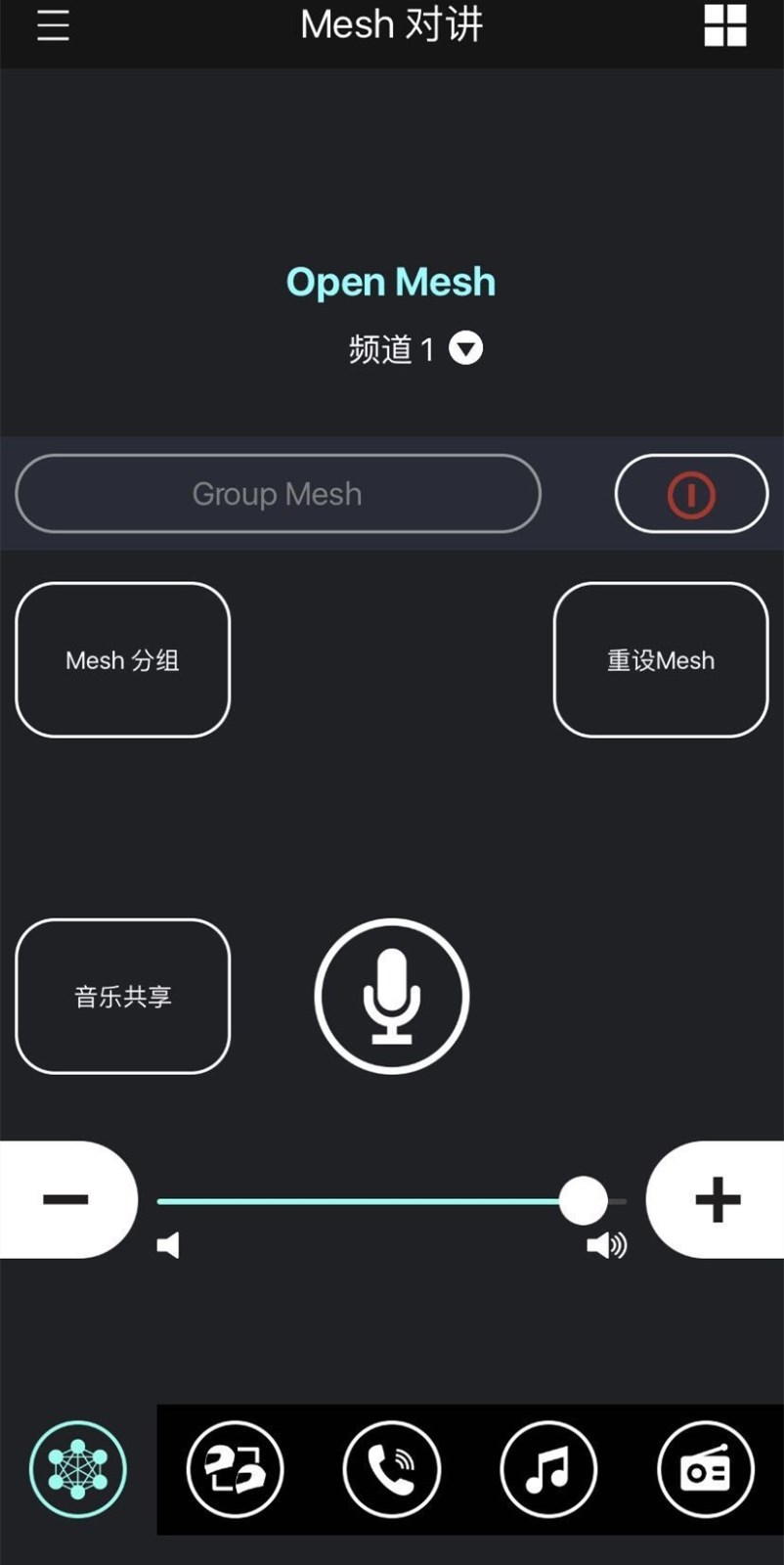Viewport: 784px width, 1565px height.
Task: Expand the 频道 1 channel dropdown
Action: [x=465, y=348]
